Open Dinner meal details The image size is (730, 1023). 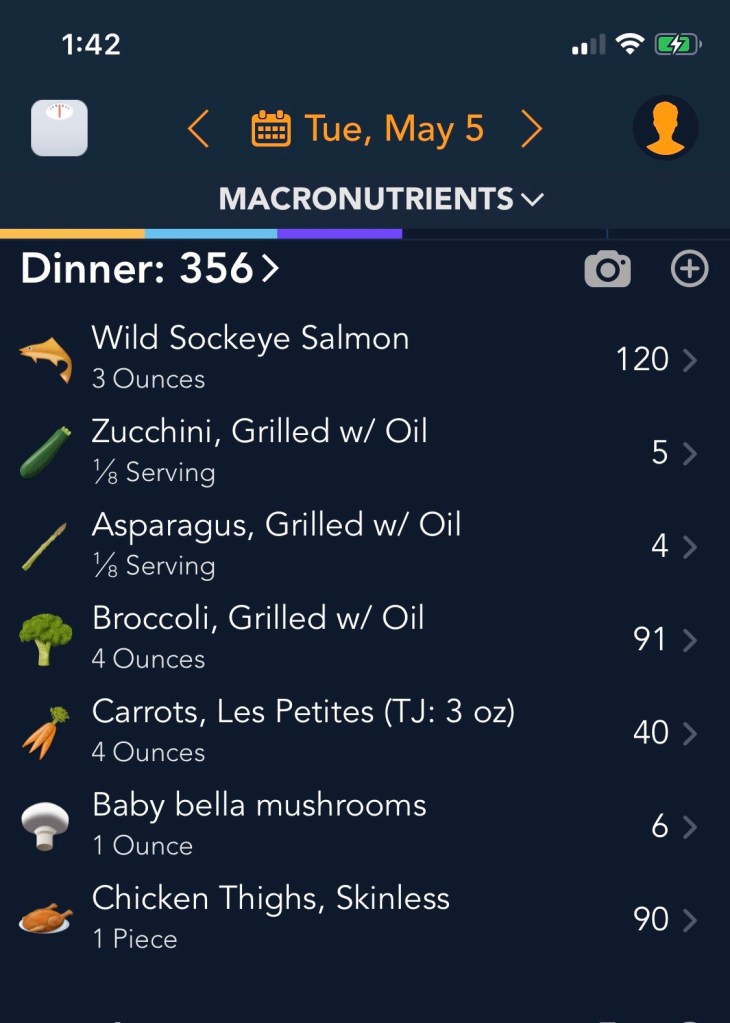(x=150, y=269)
